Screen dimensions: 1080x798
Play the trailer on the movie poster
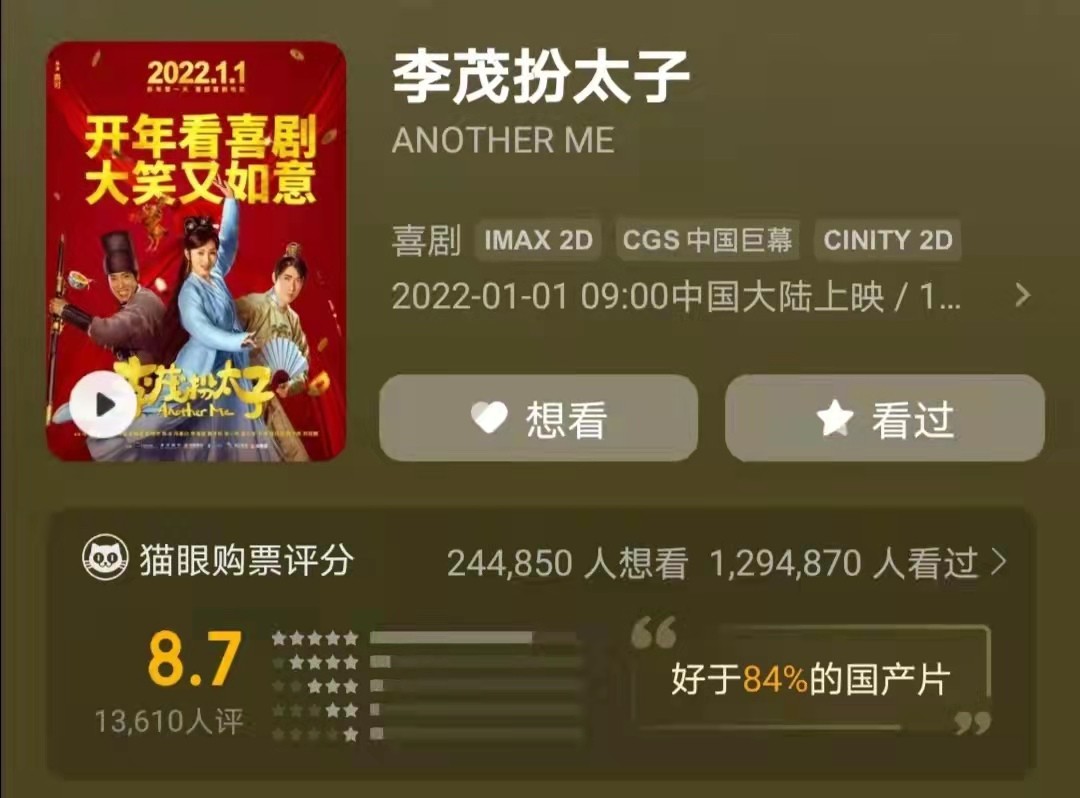click(x=102, y=404)
